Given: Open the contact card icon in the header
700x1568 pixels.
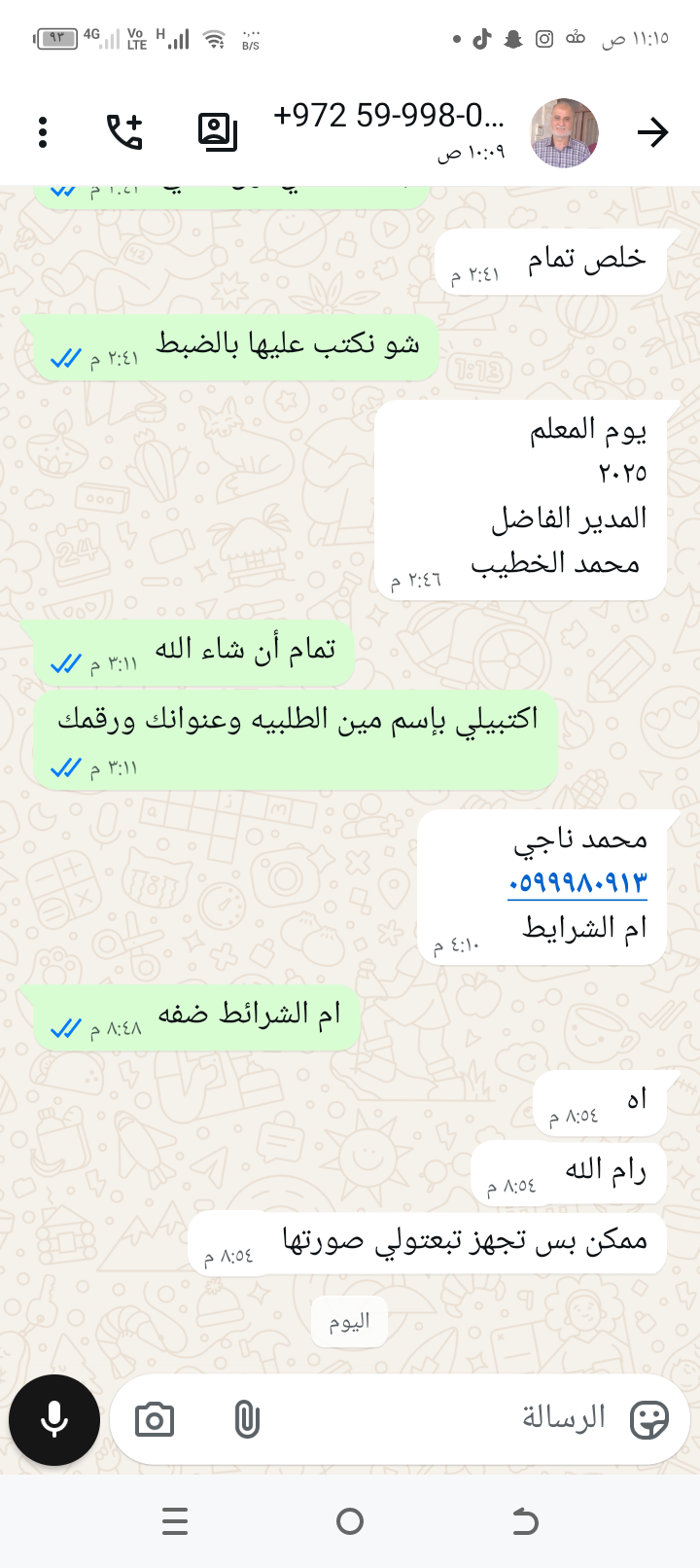Looking at the screenshot, I should click(218, 132).
